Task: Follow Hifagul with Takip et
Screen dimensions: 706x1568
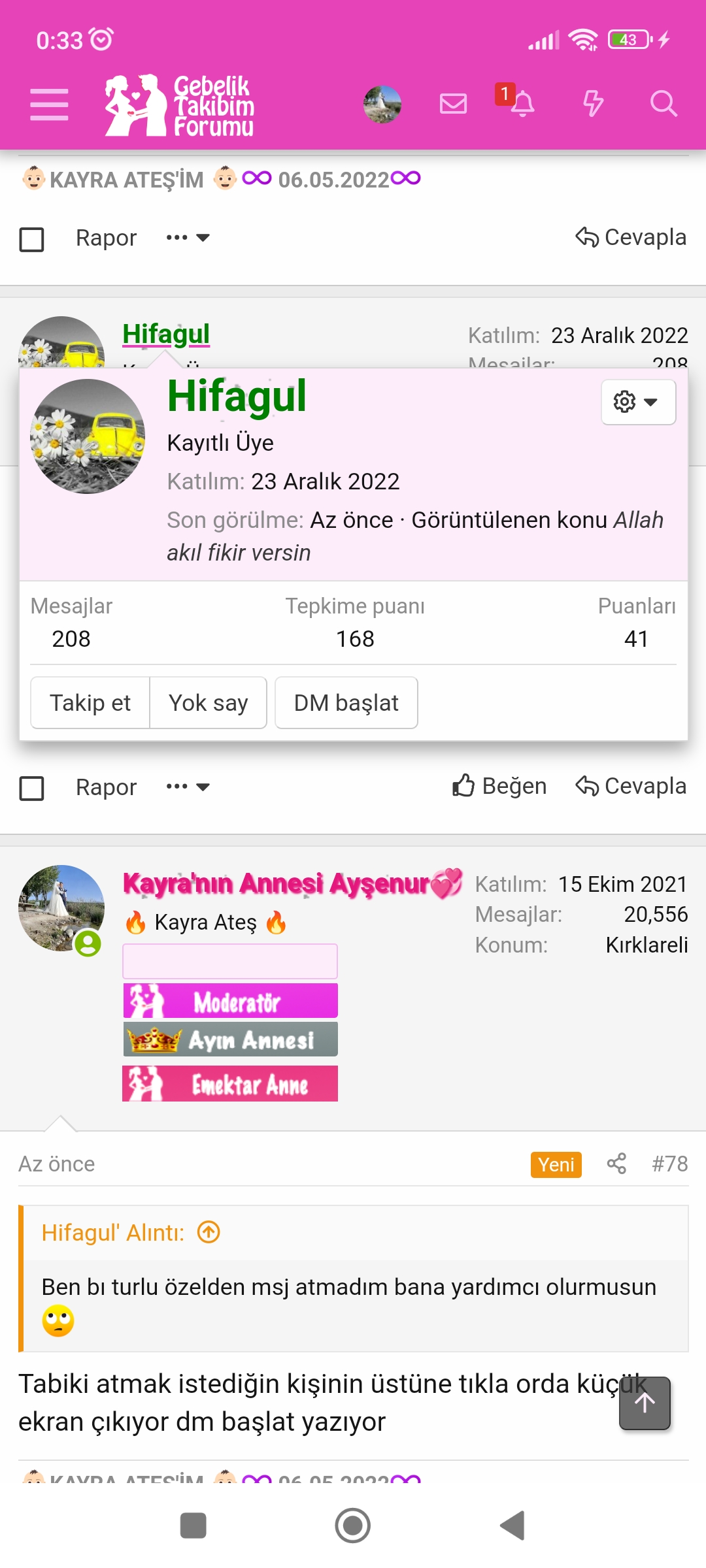Action: pos(90,703)
